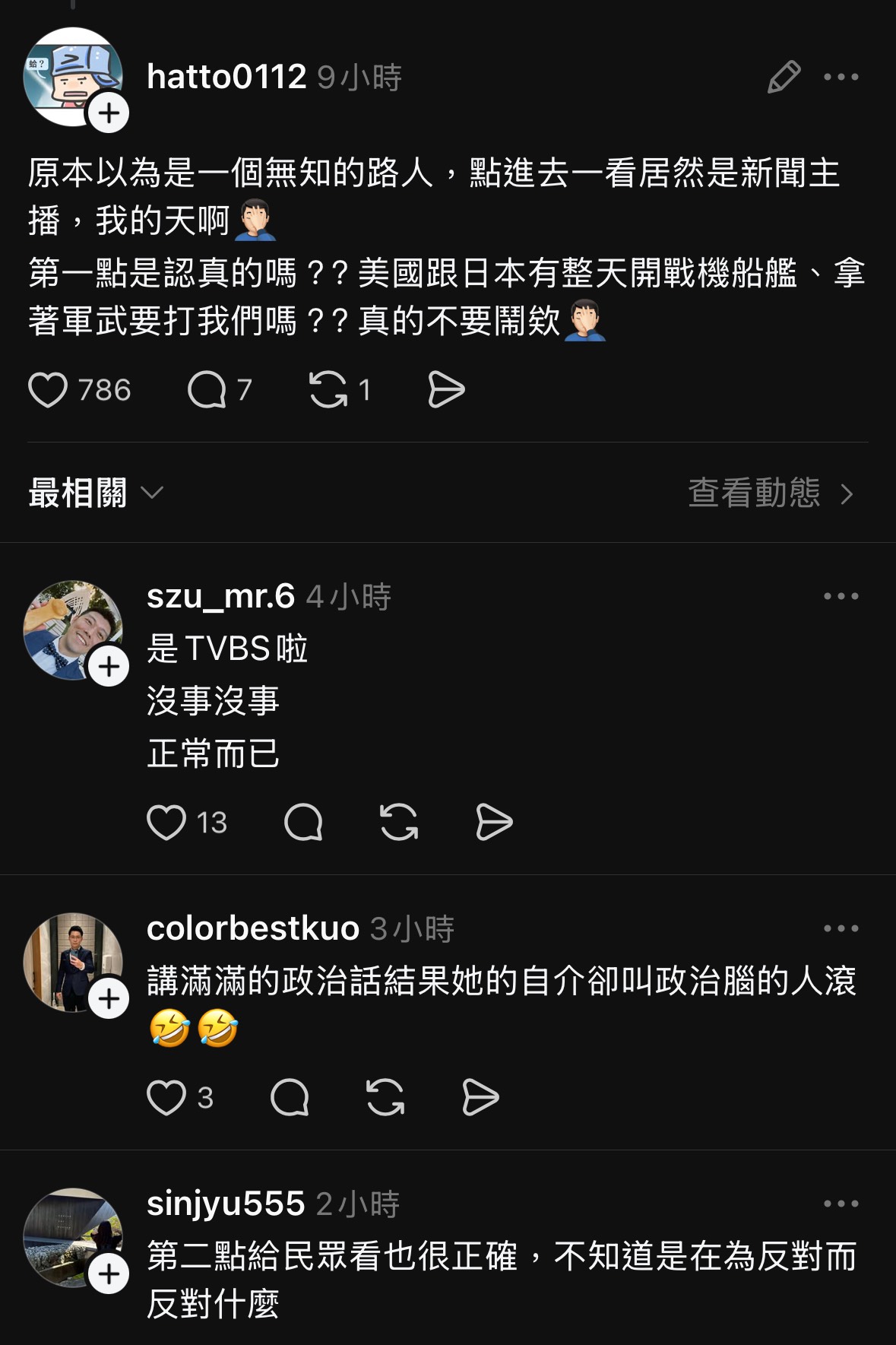Open more options for sinjyu555's reply
896x1345 pixels.
click(x=841, y=1204)
